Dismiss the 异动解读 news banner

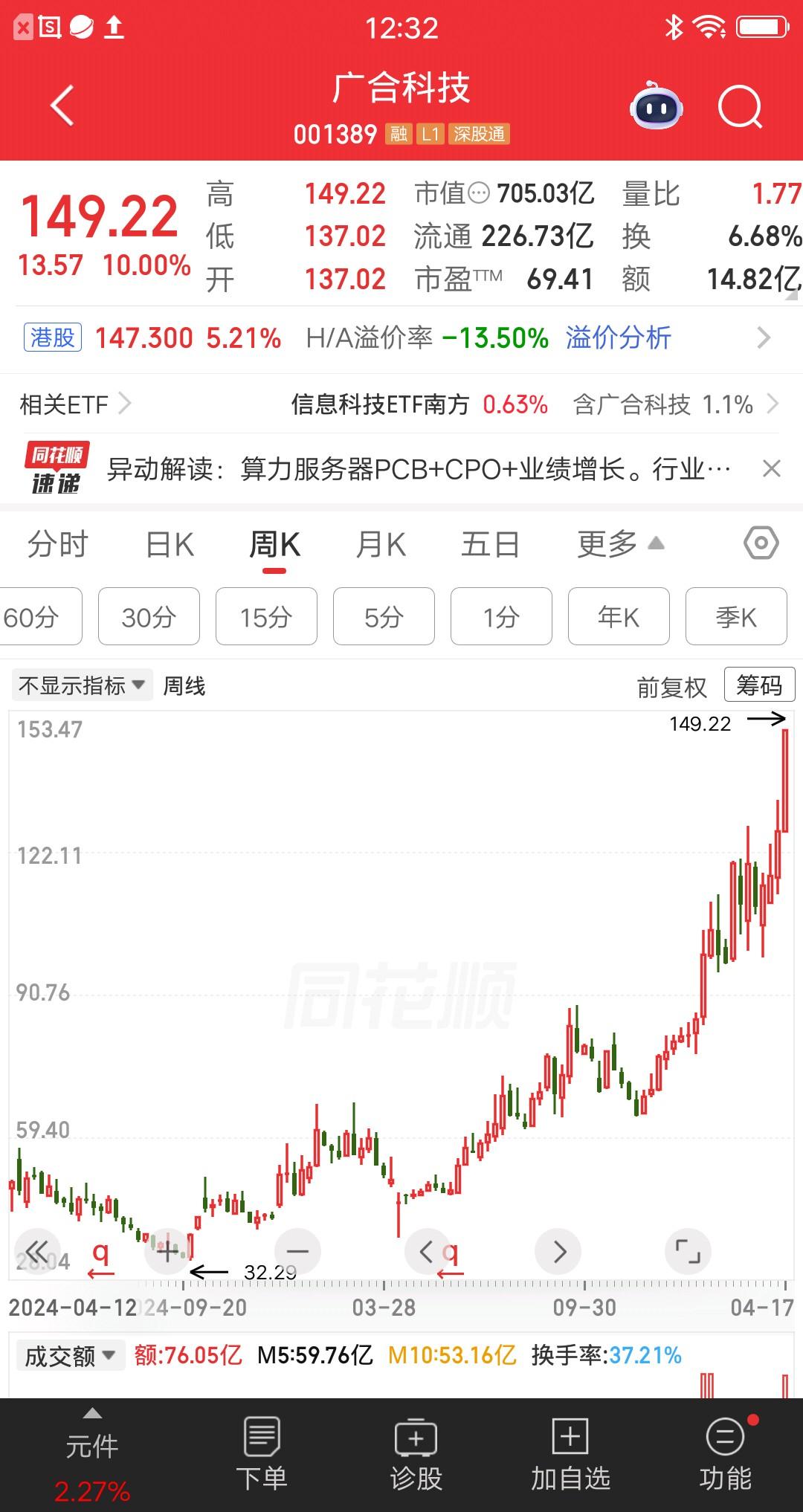771,468
